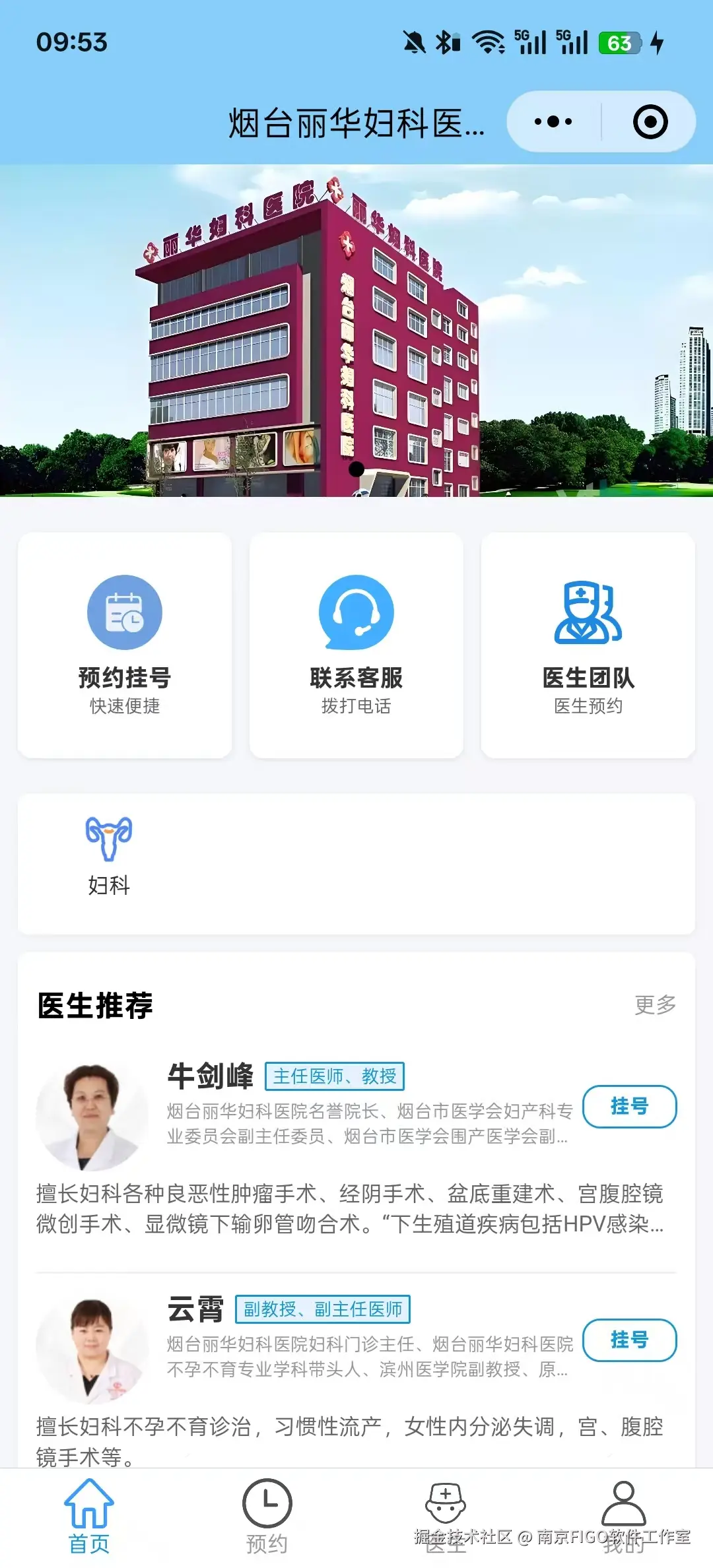Tap the 联系客服 phone support card
The image size is (713, 1568).
356,645
